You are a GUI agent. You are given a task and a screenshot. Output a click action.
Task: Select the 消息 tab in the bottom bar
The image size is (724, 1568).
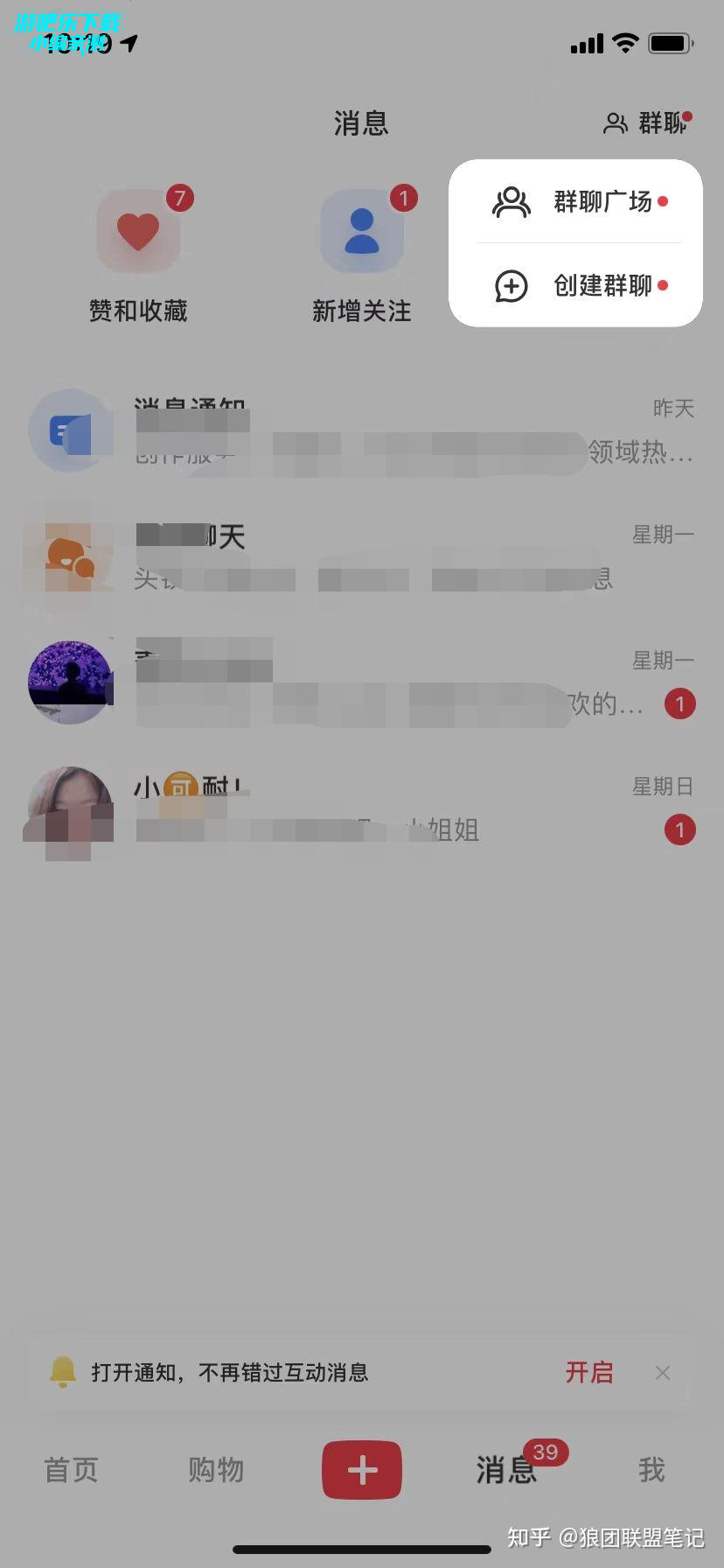point(507,1470)
